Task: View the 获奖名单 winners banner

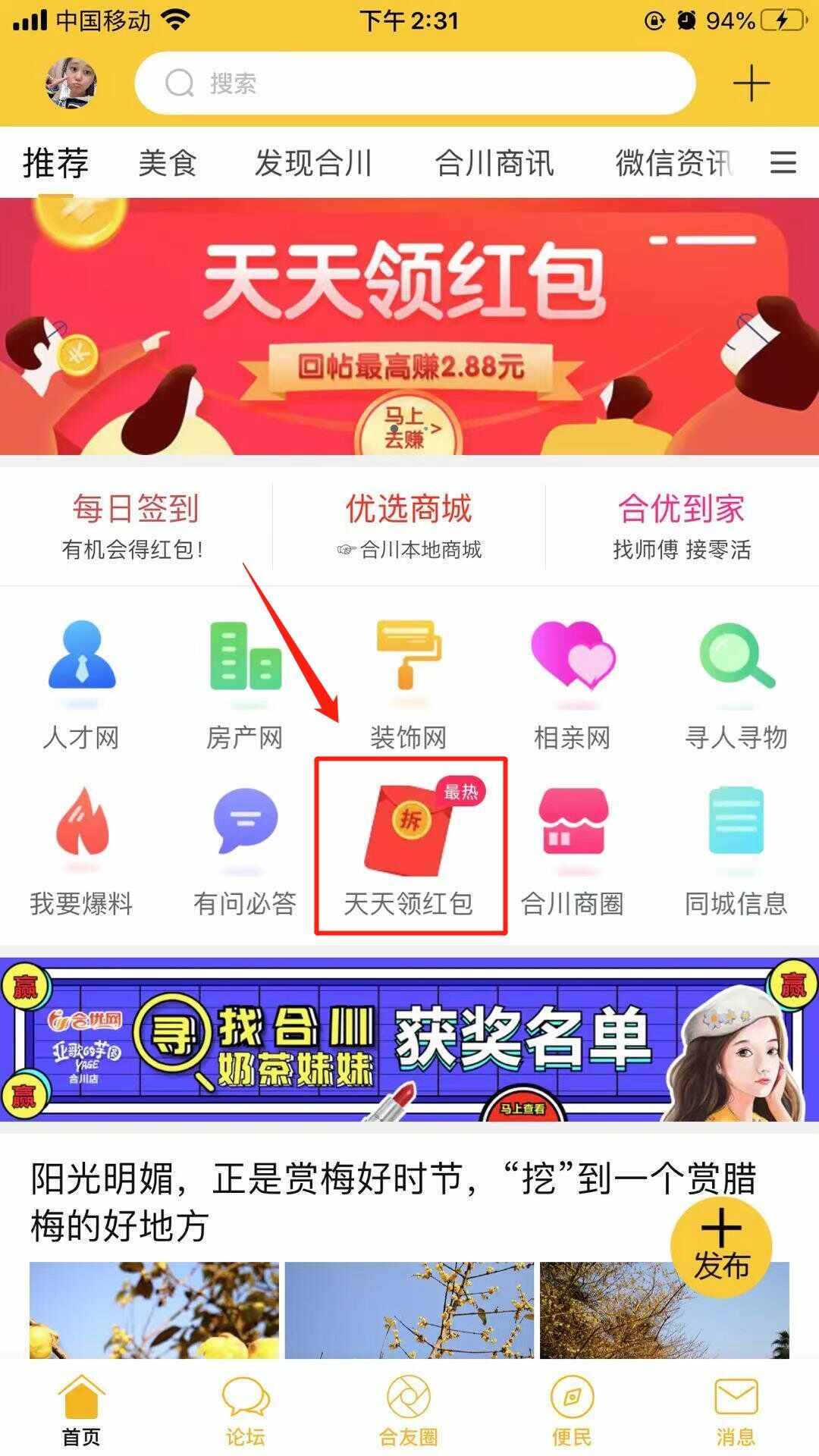Action: click(x=409, y=1039)
